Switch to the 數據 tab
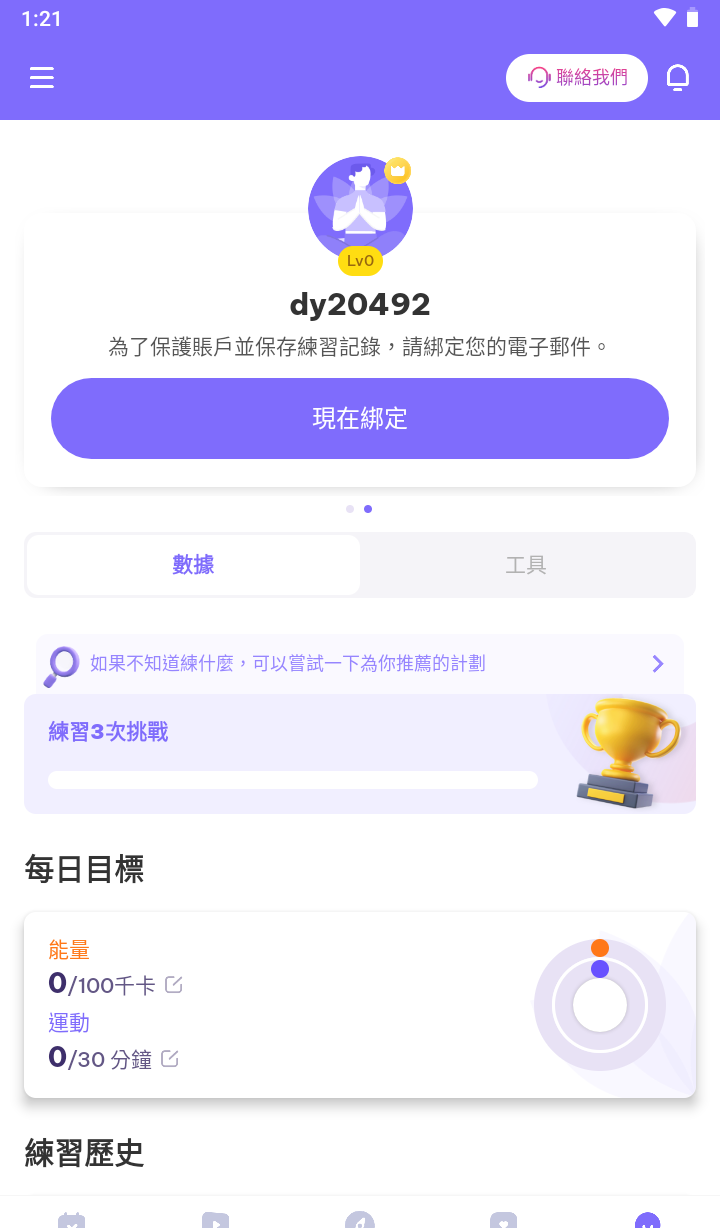The width and height of the screenshot is (720, 1228). coord(193,564)
